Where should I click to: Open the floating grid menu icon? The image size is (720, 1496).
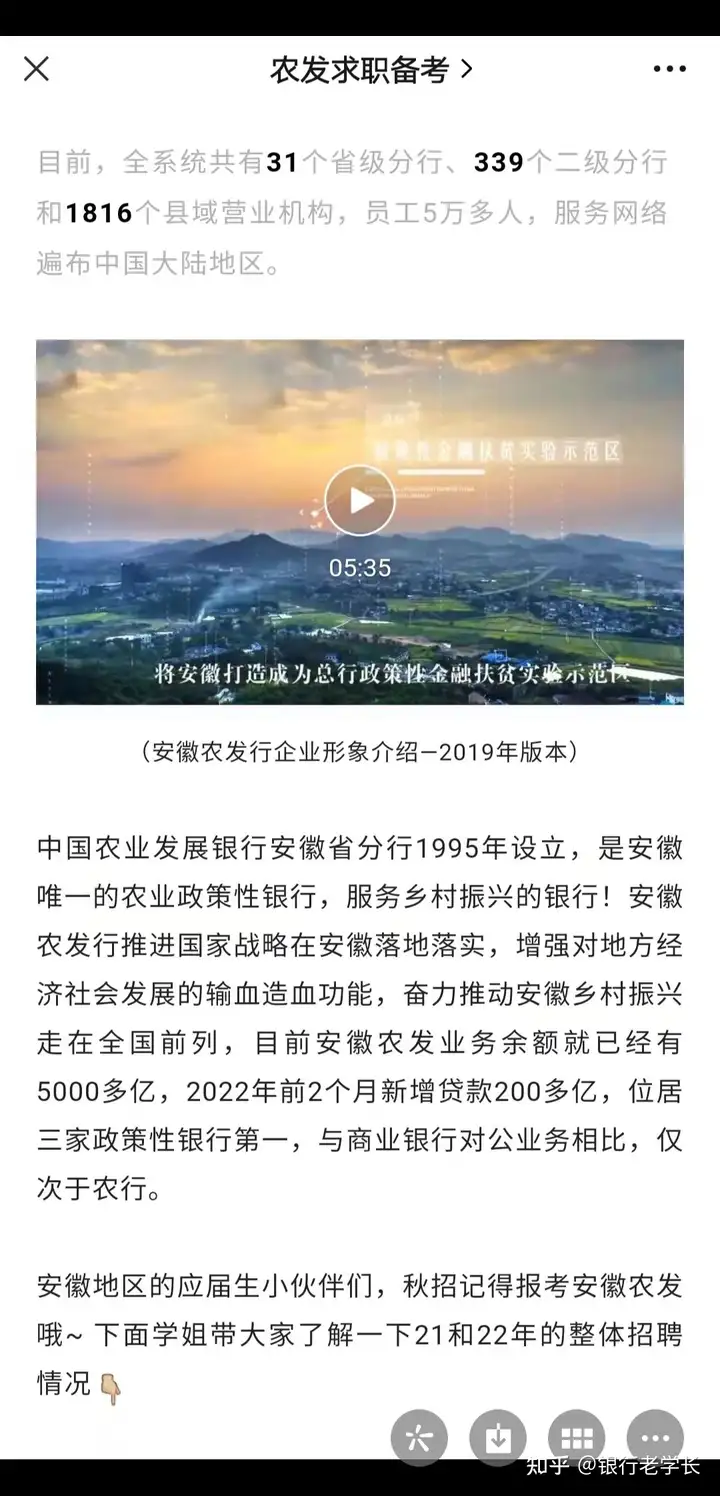[x=577, y=1438]
